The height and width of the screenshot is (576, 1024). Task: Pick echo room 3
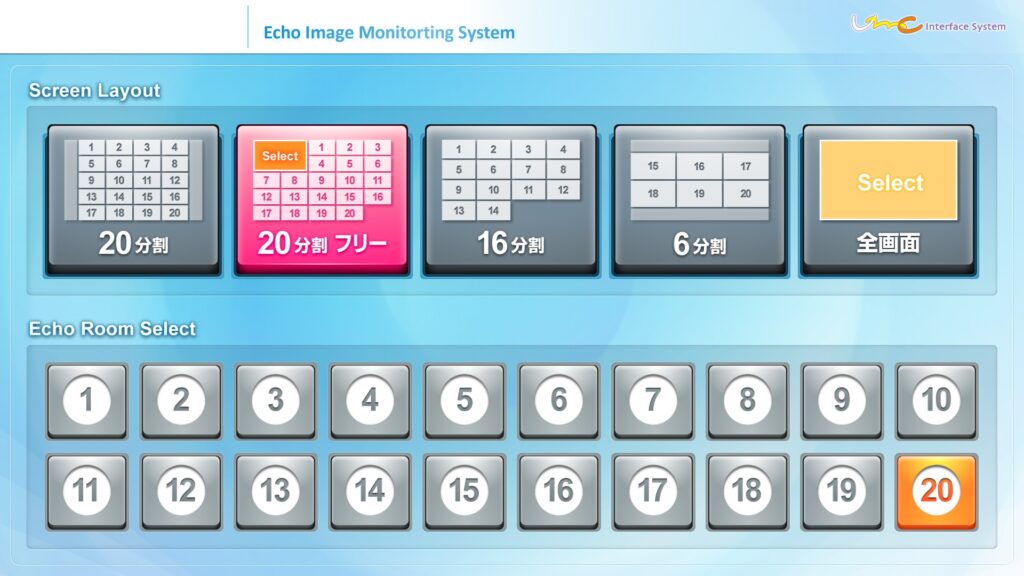[275, 400]
